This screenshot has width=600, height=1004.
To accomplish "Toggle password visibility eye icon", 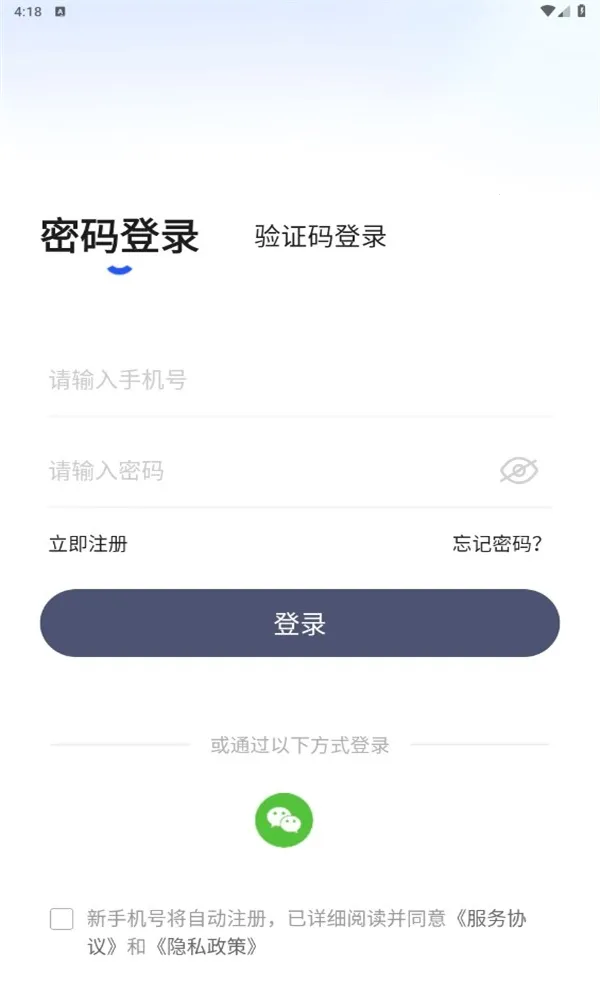I will coord(519,470).
